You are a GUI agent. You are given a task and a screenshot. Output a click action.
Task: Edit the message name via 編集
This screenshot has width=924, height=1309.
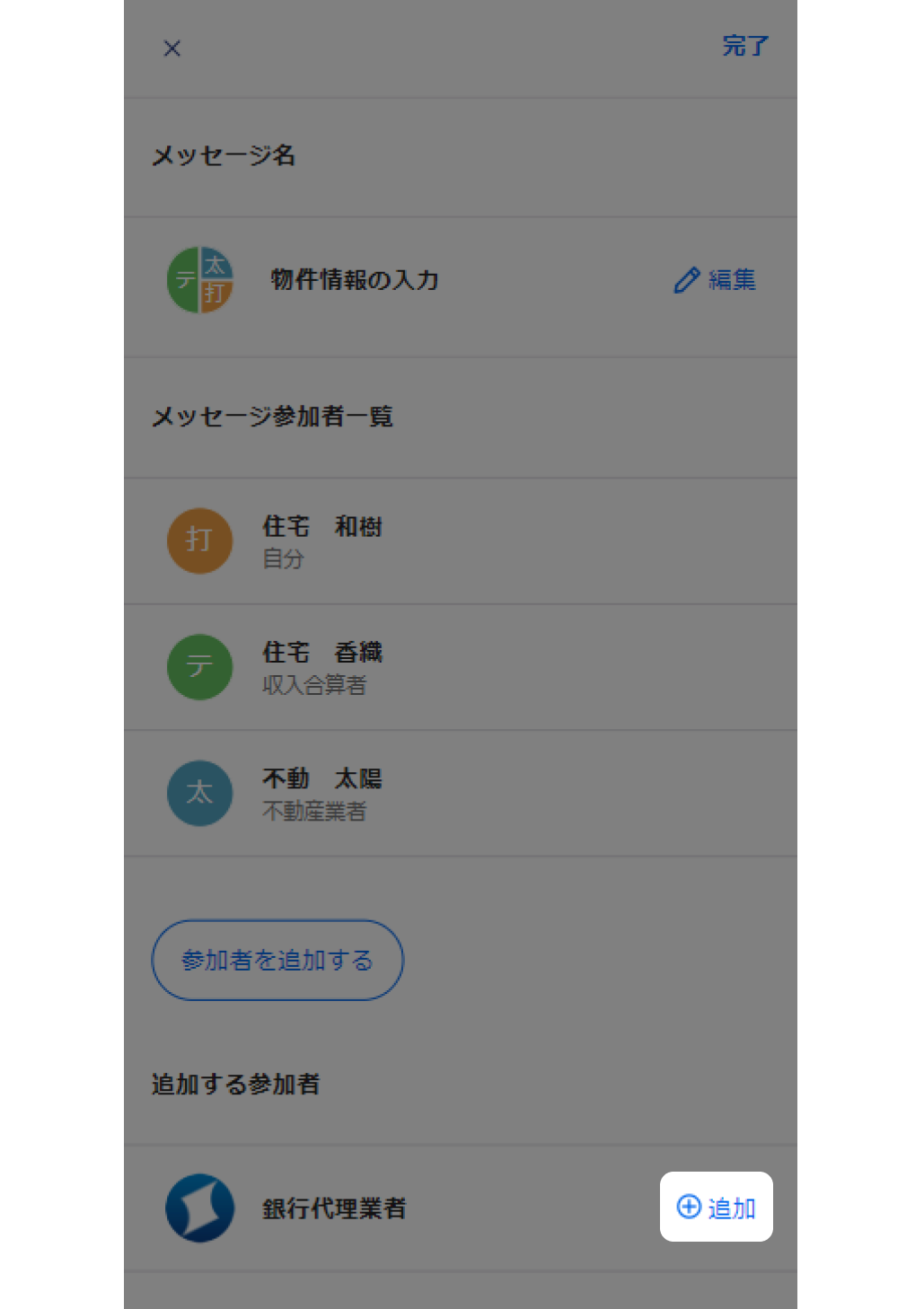[715, 280]
